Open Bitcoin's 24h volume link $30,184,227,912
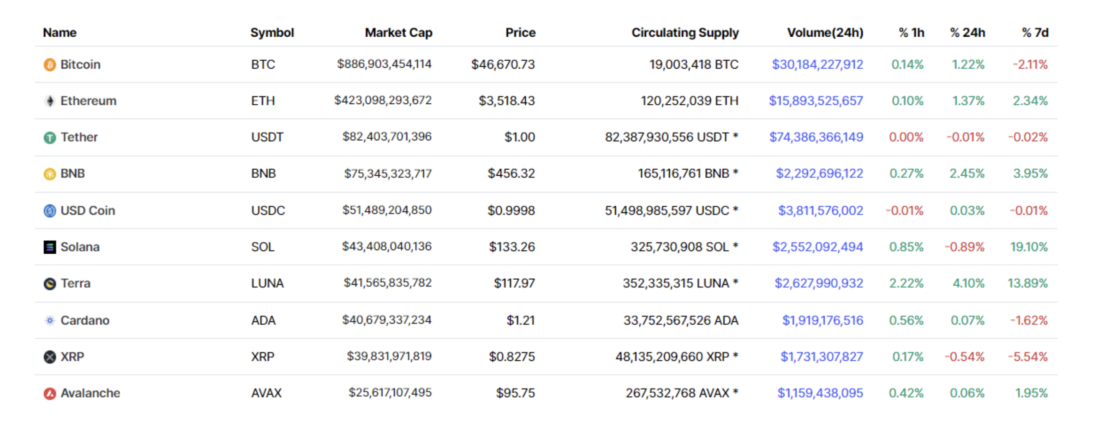 [817, 65]
